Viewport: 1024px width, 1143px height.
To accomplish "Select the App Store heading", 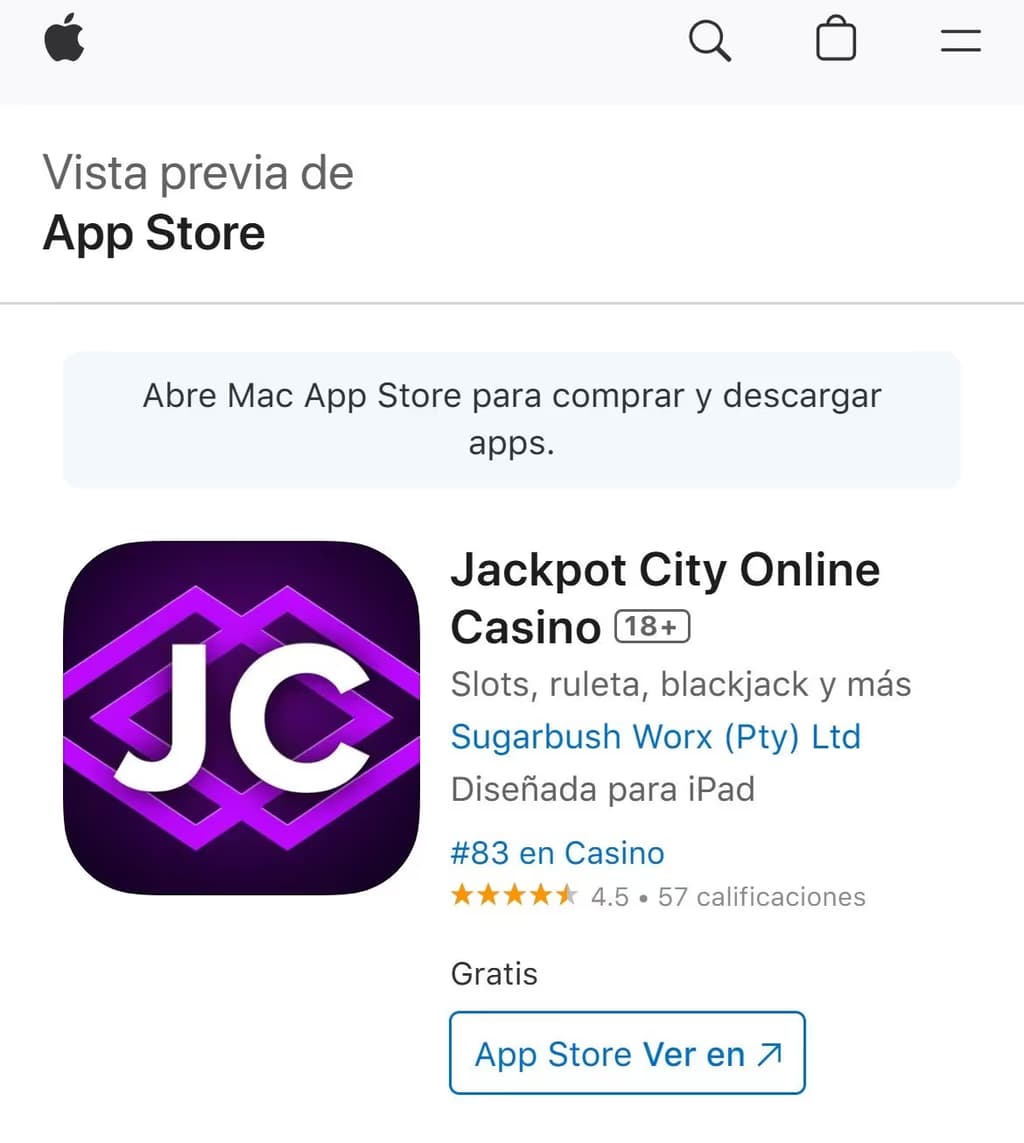I will pyautogui.click(x=153, y=232).
